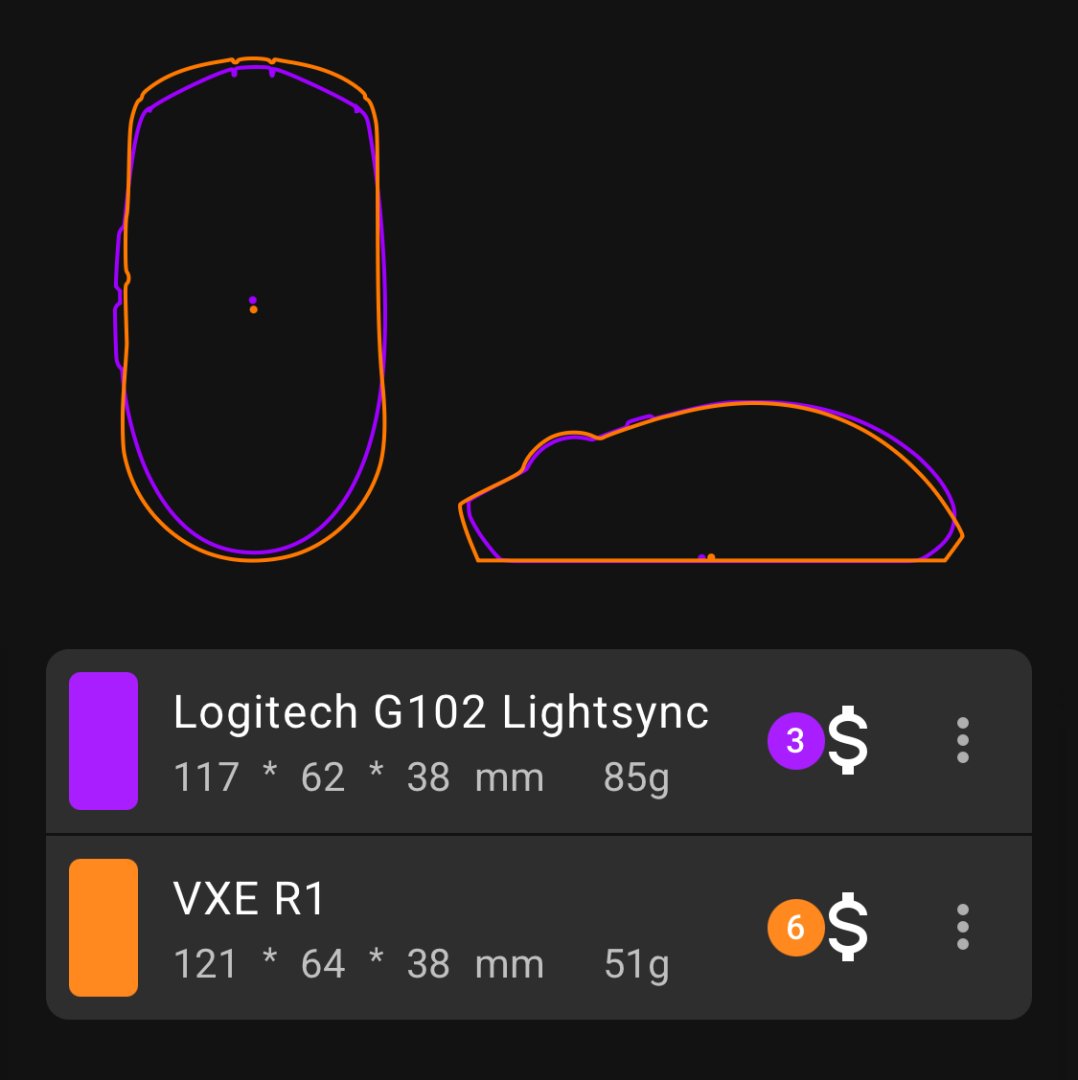View price offers for Logitech G102 Lightsync
Viewport: 1078px width, 1080px height.
[820, 741]
